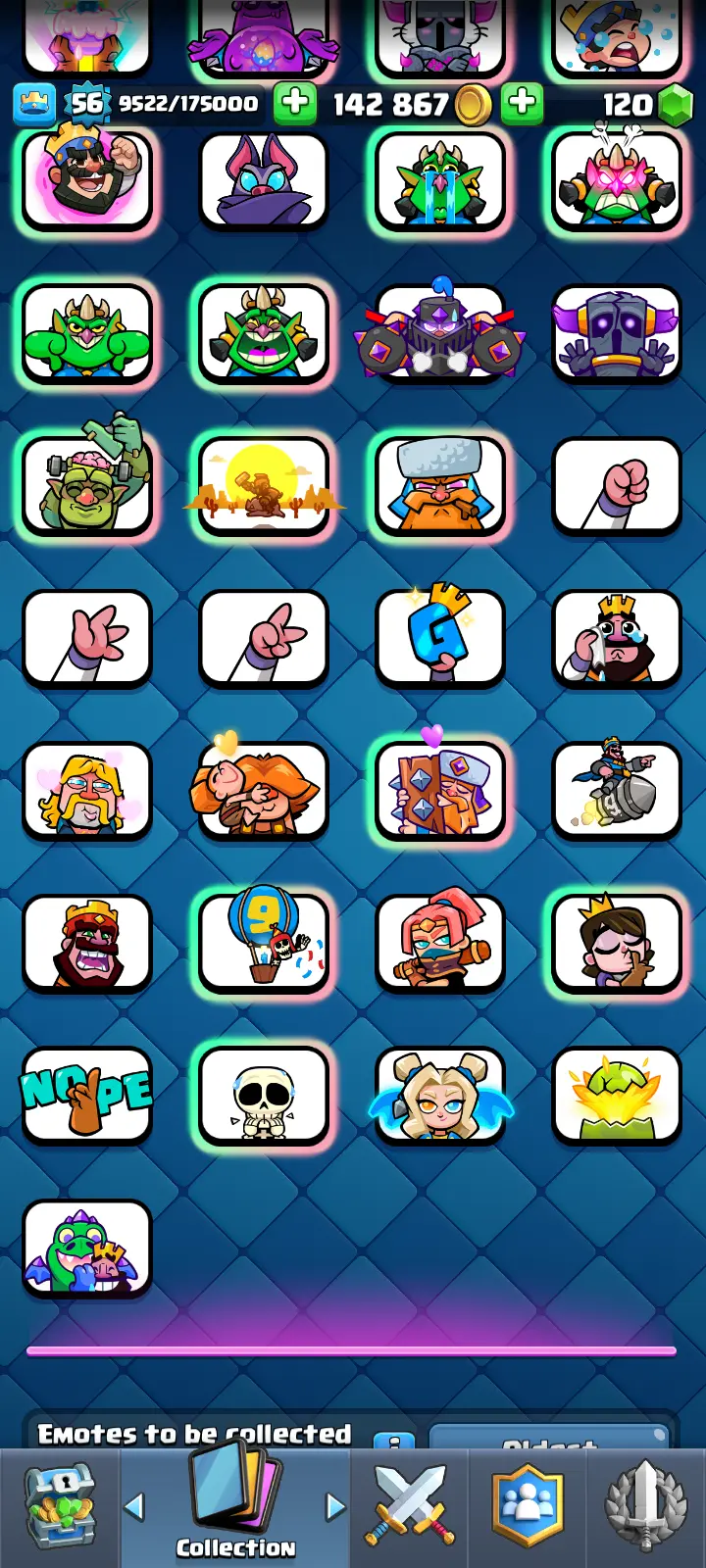Pick the green dragon hugging king emote
The image size is (706, 1568).
pyautogui.click(x=87, y=1249)
